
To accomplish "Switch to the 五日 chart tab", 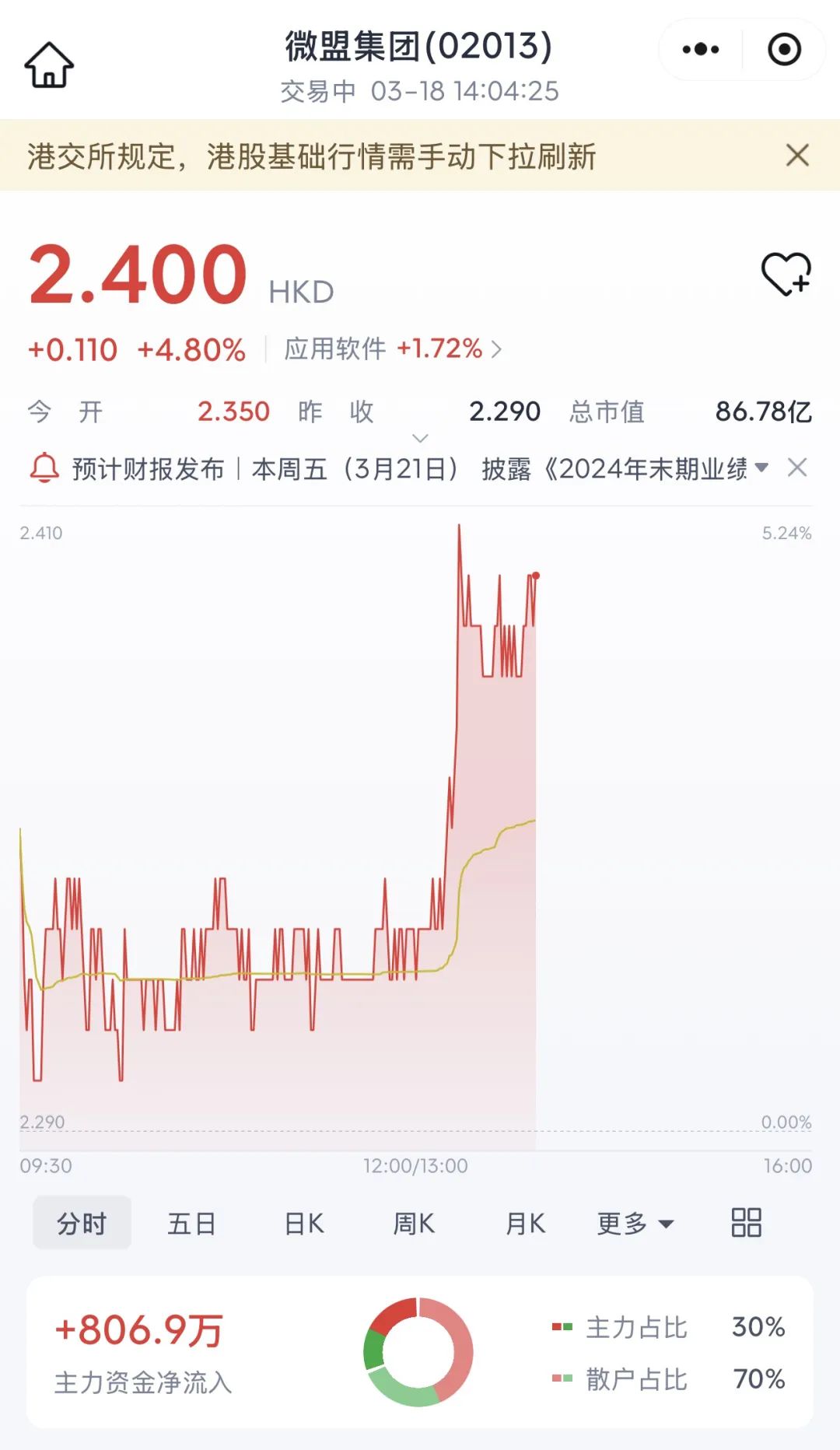I will tap(191, 1223).
